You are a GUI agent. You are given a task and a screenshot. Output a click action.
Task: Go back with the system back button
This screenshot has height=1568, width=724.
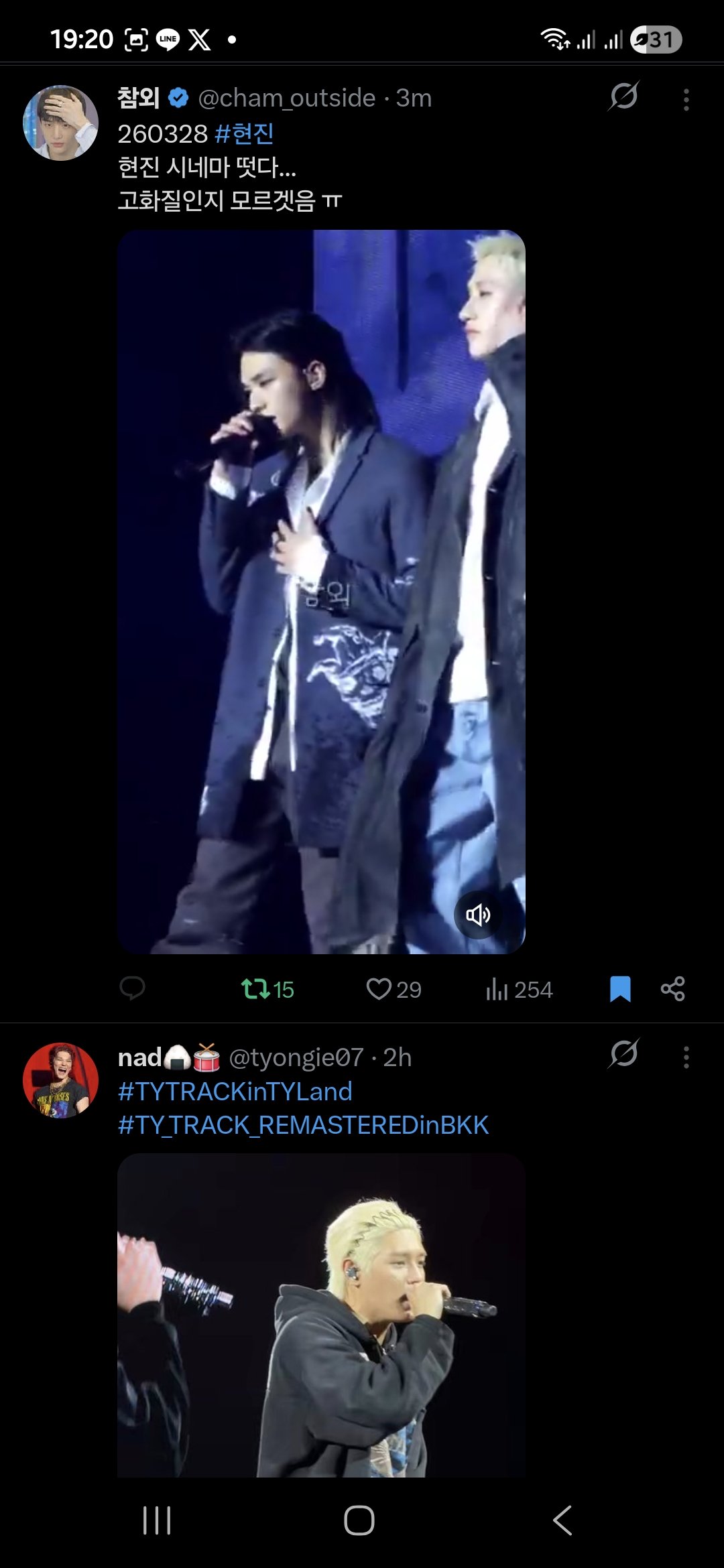(x=562, y=1520)
